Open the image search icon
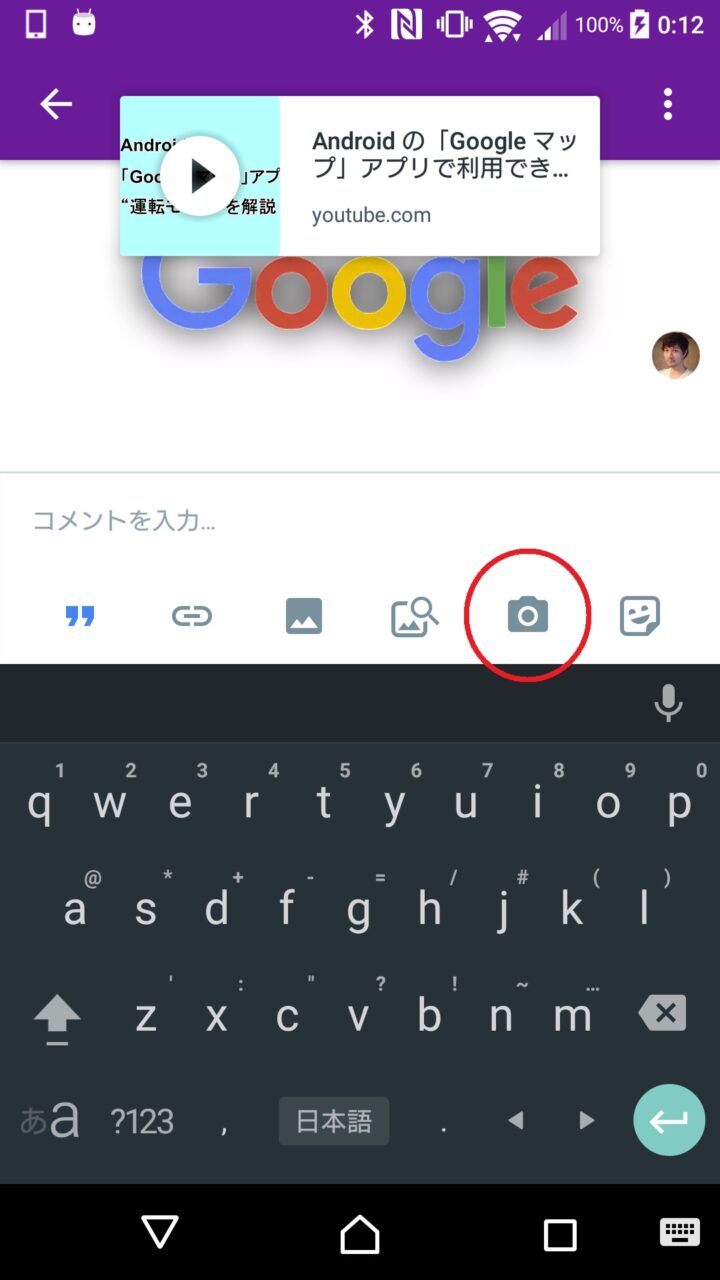This screenshot has width=720, height=1280. click(x=415, y=616)
